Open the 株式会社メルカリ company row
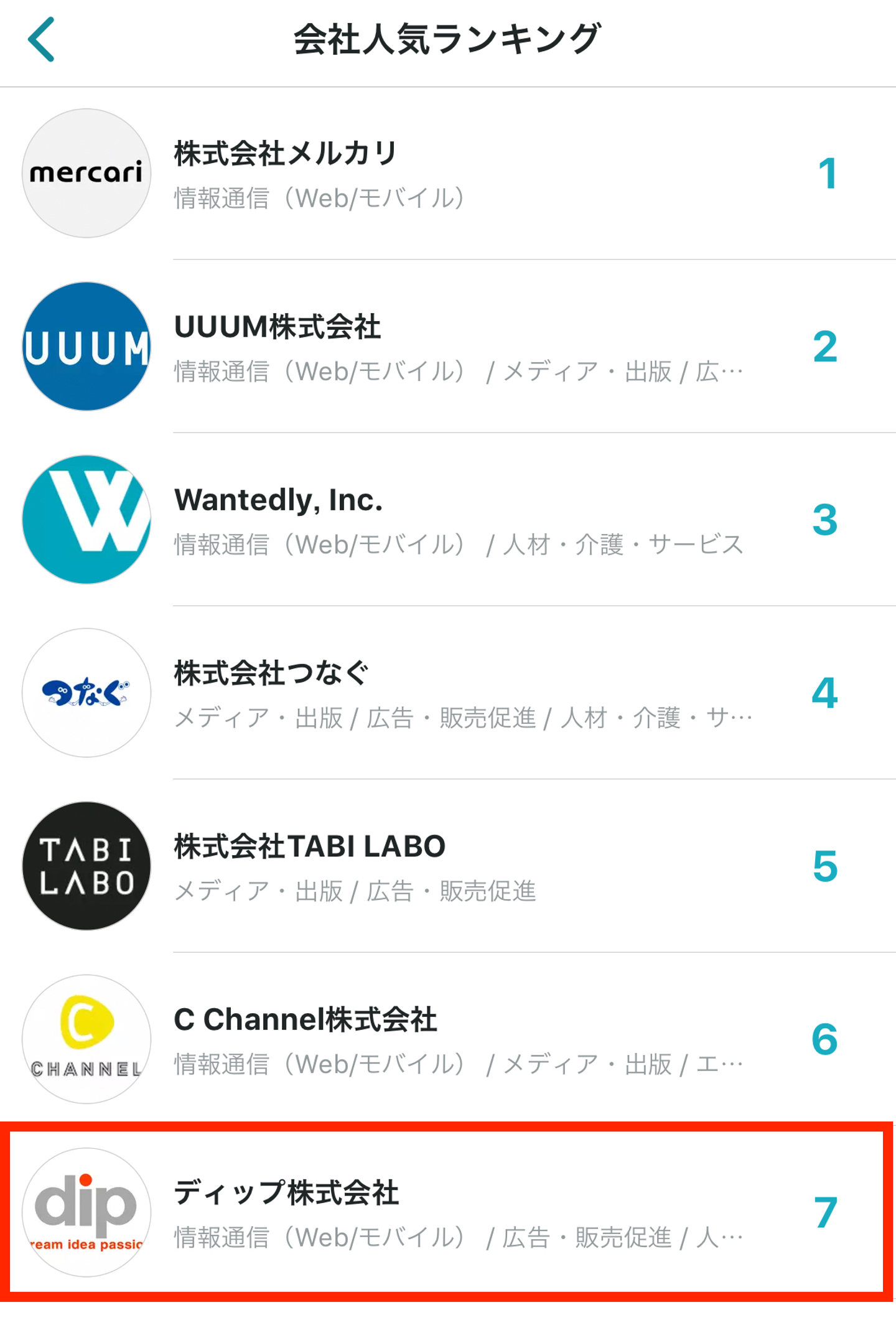This screenshot has width=896, height=1320. (448, 174)
